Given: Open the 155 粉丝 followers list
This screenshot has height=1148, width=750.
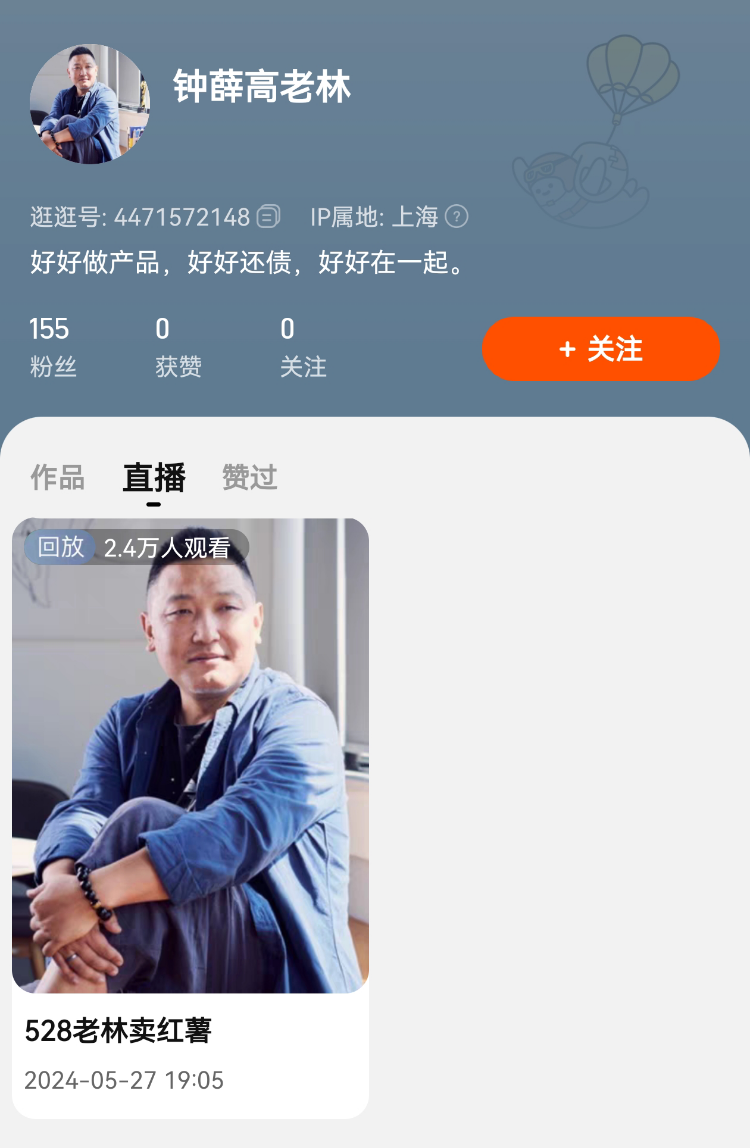Looking at the screenshot, I should (x=53, y=347).
